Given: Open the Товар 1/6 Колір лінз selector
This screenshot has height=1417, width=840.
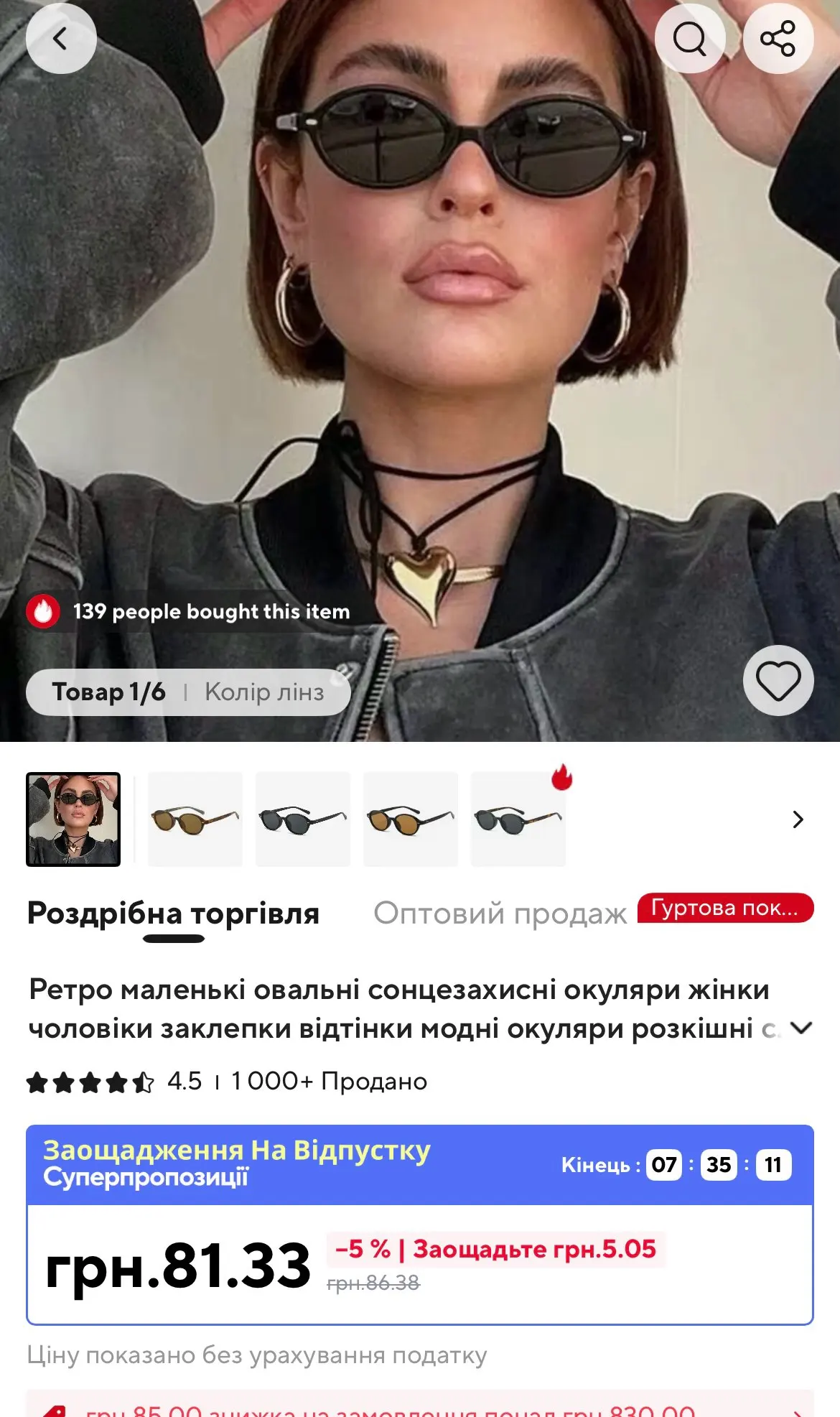Looking at the screenshot, I should click(188, 692).
